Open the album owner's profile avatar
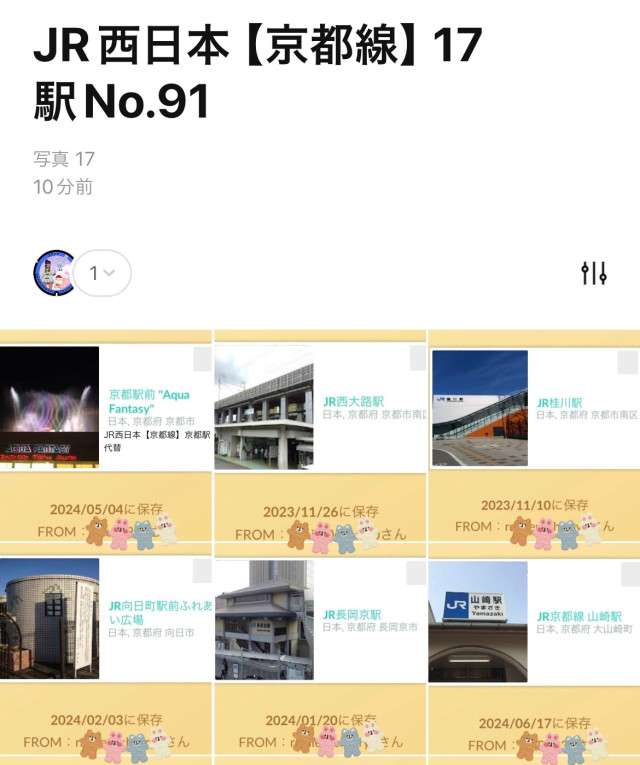The image size is (640, 765). pyautogui.click(x=55, y=273)
